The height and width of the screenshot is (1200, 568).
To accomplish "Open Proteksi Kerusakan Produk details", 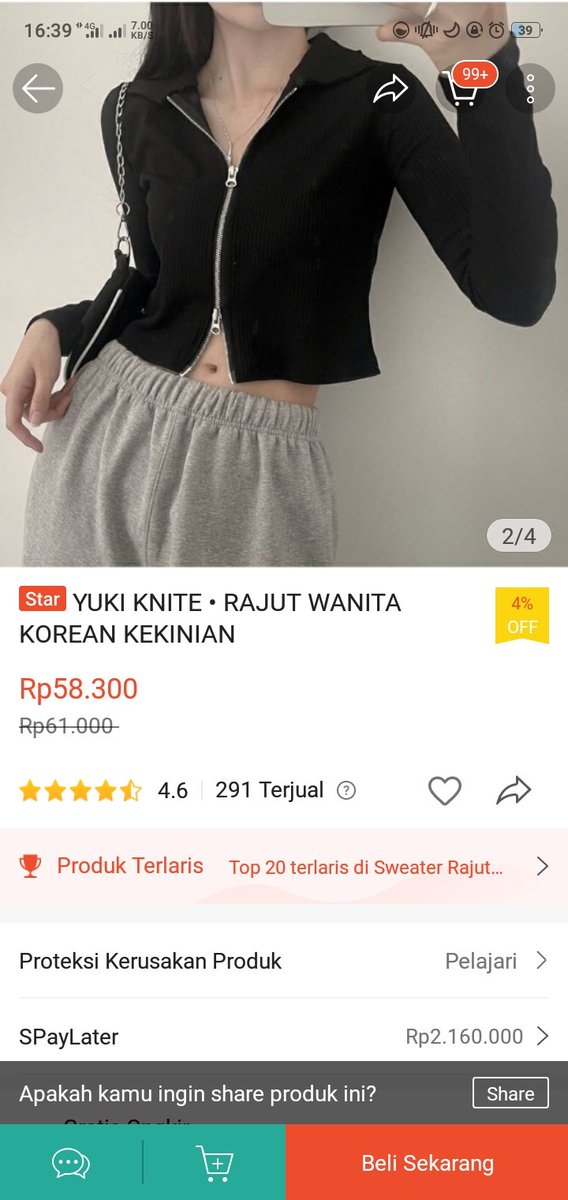I will pos(284,961).
